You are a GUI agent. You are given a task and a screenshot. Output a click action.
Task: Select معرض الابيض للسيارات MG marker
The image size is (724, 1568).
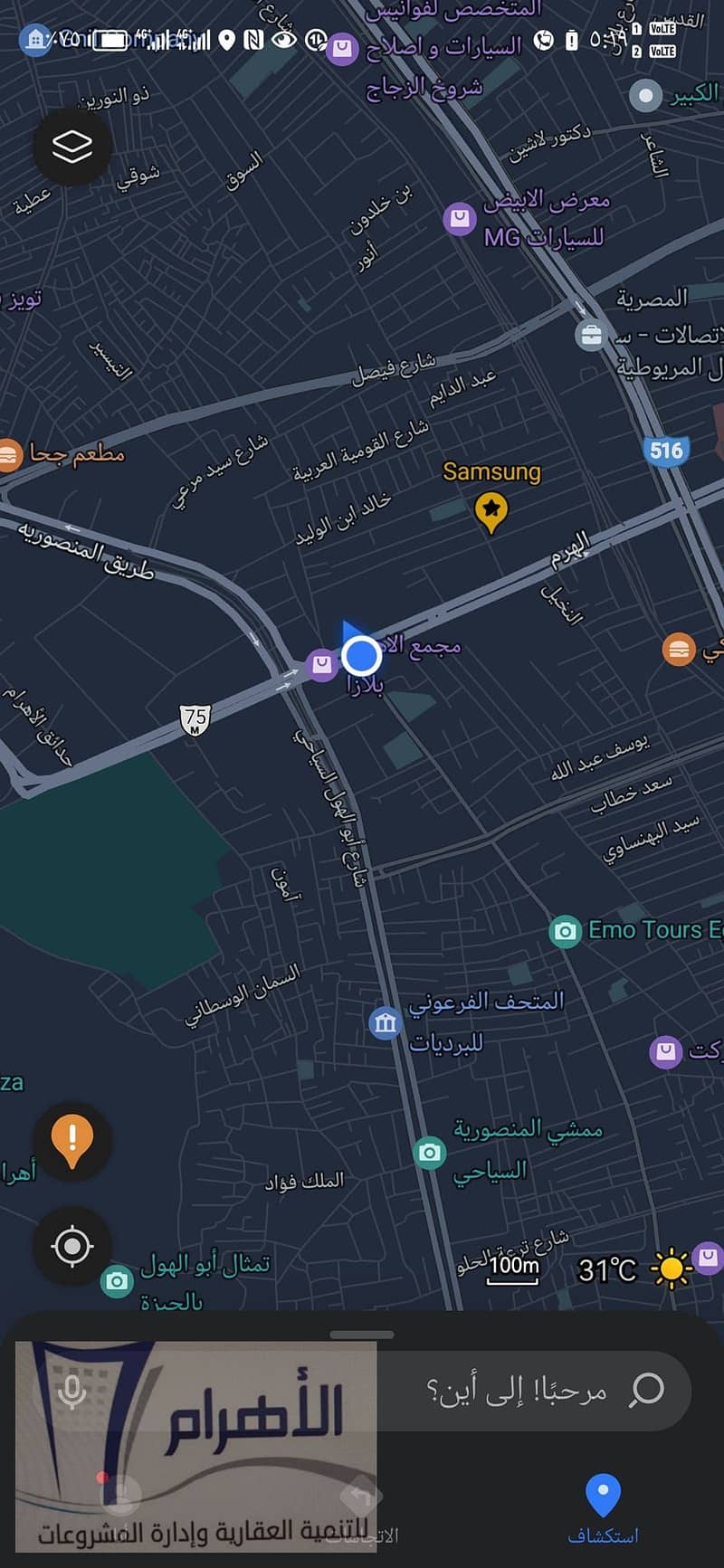point(460,219)
